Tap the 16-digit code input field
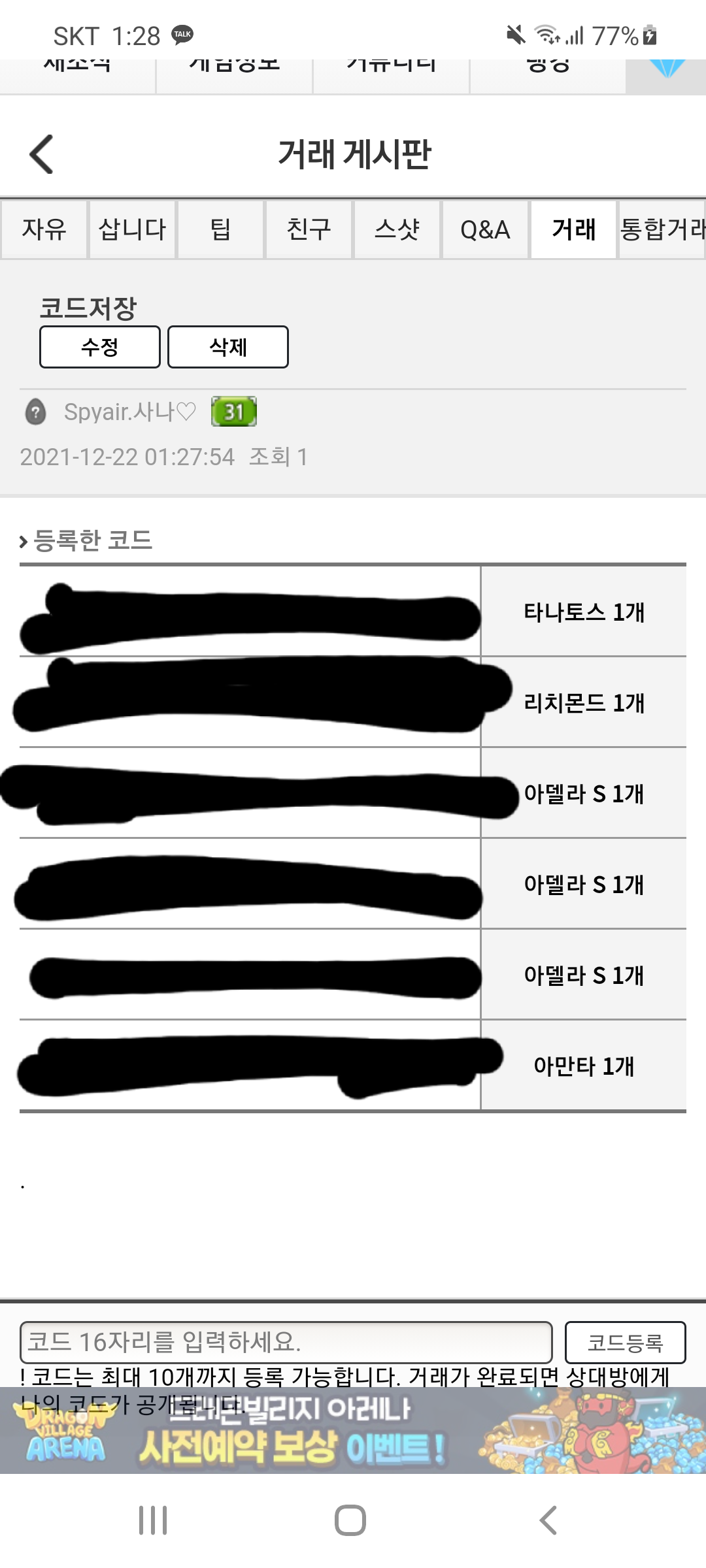This screenshot has width=706, height=1568. [x=286, y=1342]
